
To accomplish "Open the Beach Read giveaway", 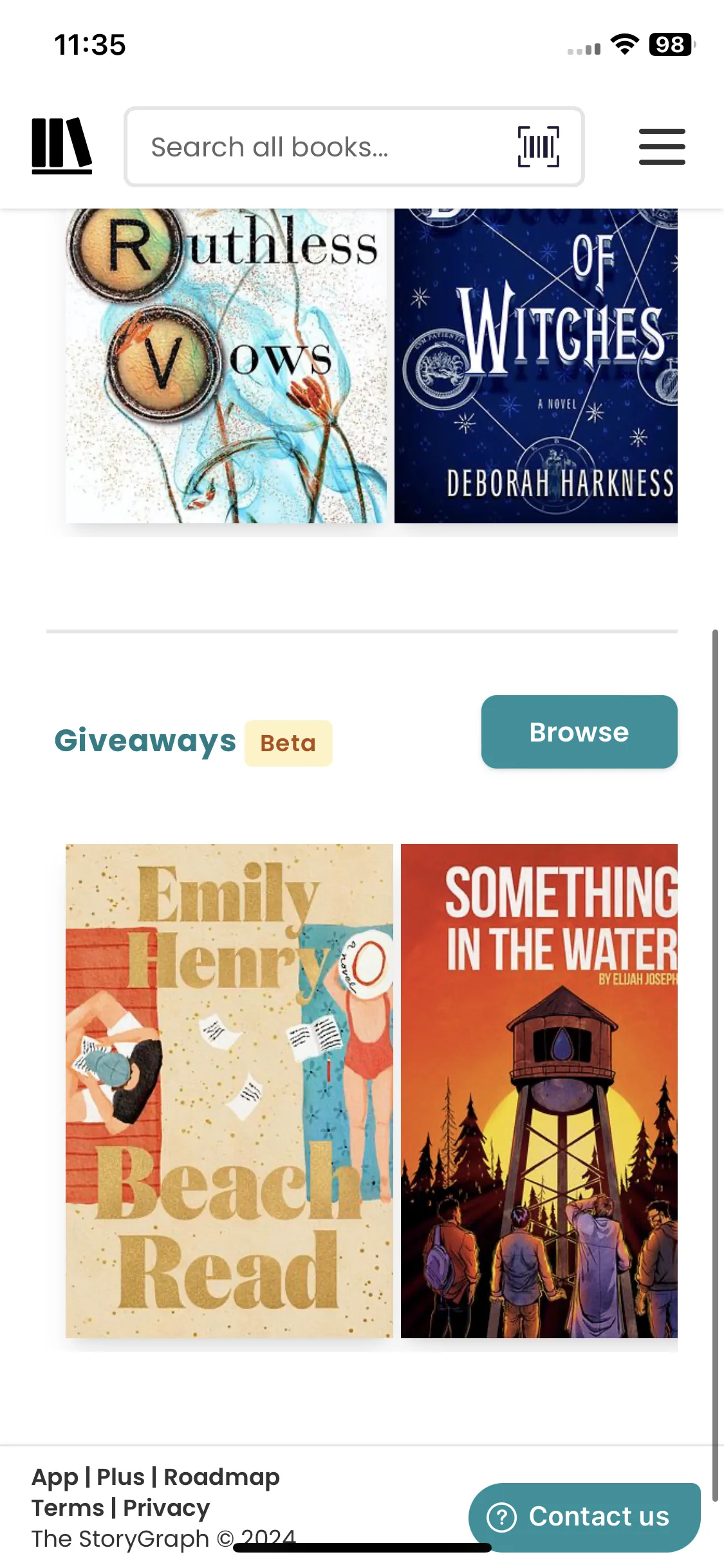I will [x=229, y=1090].
